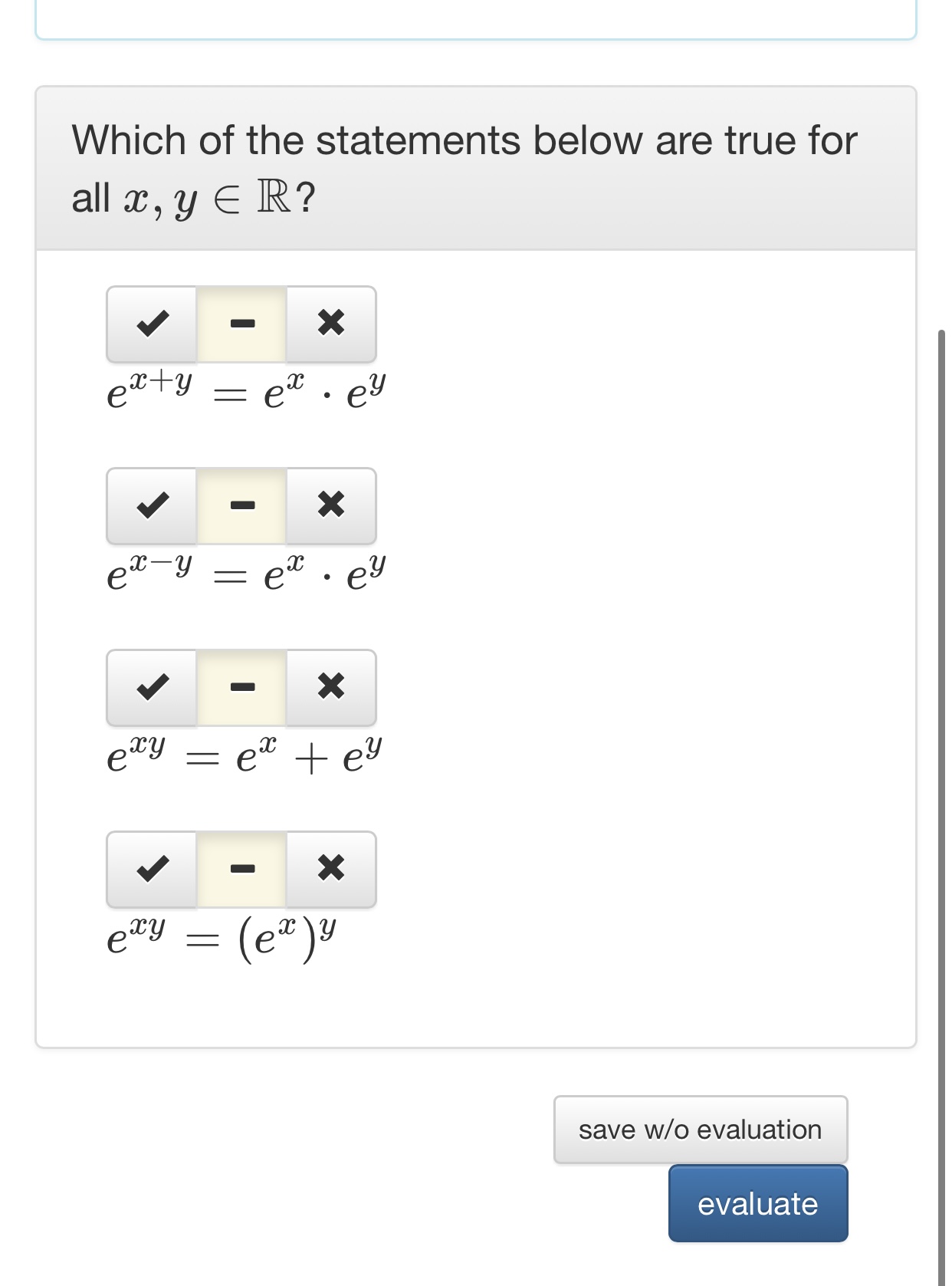Click the X for e^(xy) = (e^x)^y
The height and width of the screenshot is (1286, 952).
(330, 870)
